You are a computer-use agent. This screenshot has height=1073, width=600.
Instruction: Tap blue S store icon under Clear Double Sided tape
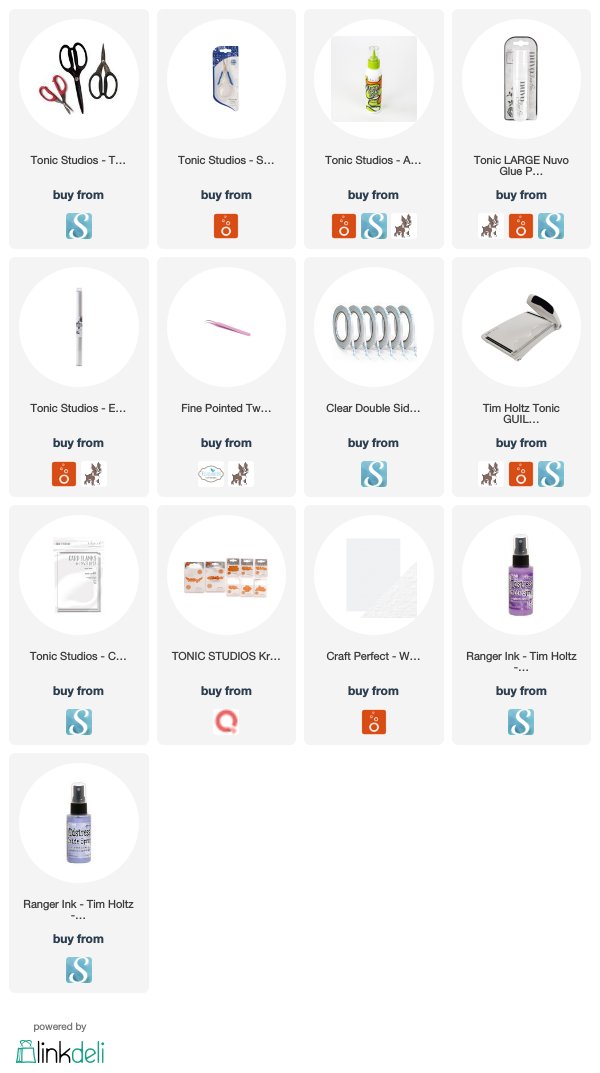[374, 474]
